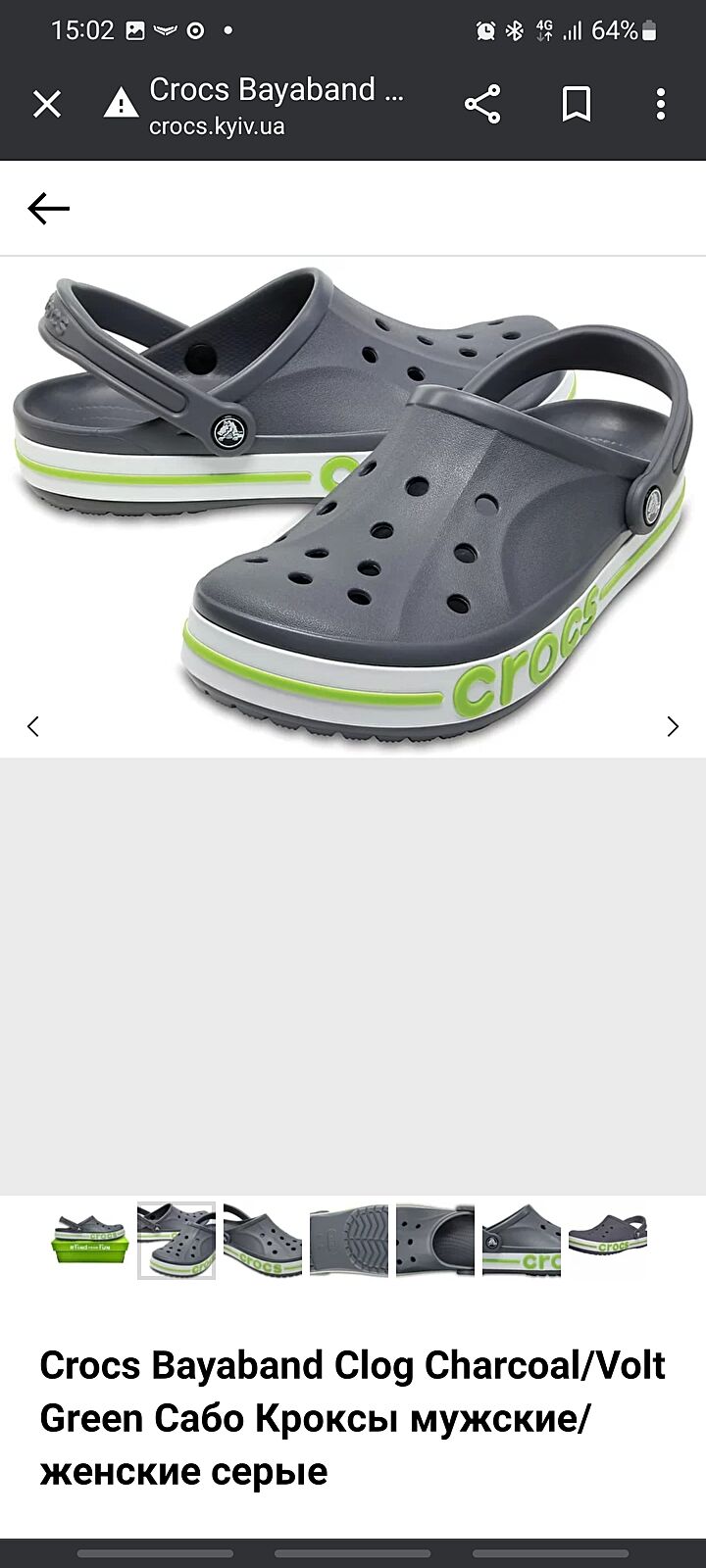Viewport: 706px width, 1568px height.
Task: Open the site security warning info
Action: point(121,103)
